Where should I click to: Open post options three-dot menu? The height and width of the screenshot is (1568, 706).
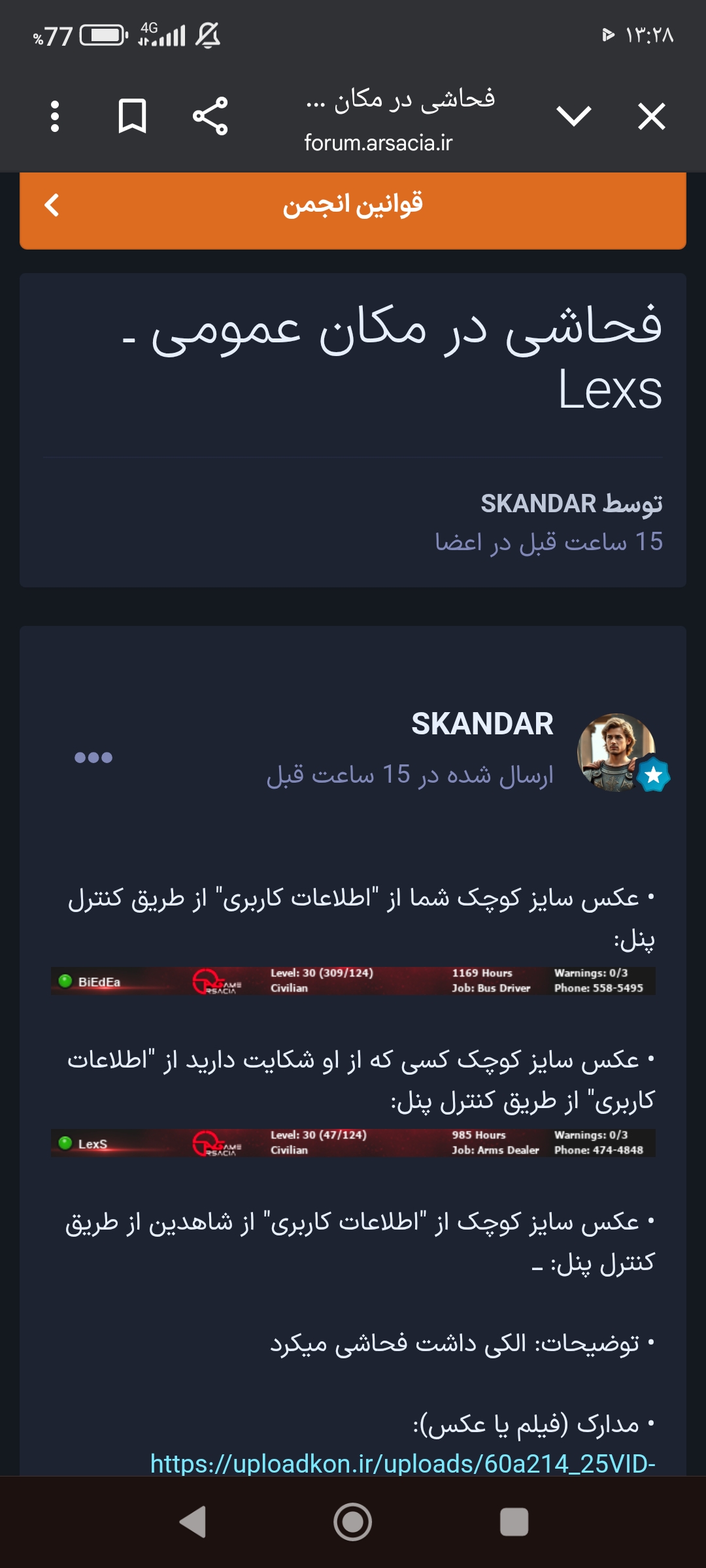[x=93, y=757]
